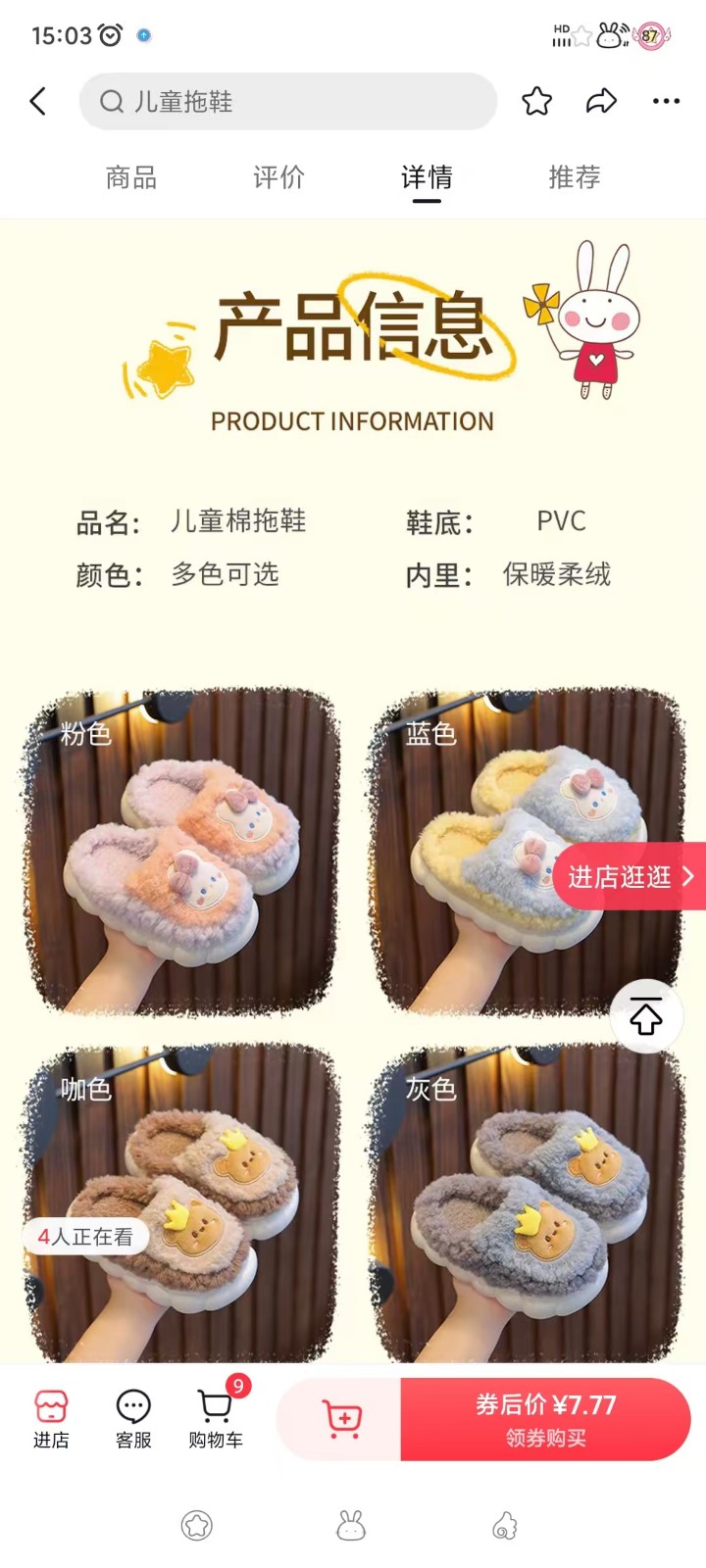Switch to the 推荐 tab
This screenshot has height=1568, width=706.
(574, 177)
